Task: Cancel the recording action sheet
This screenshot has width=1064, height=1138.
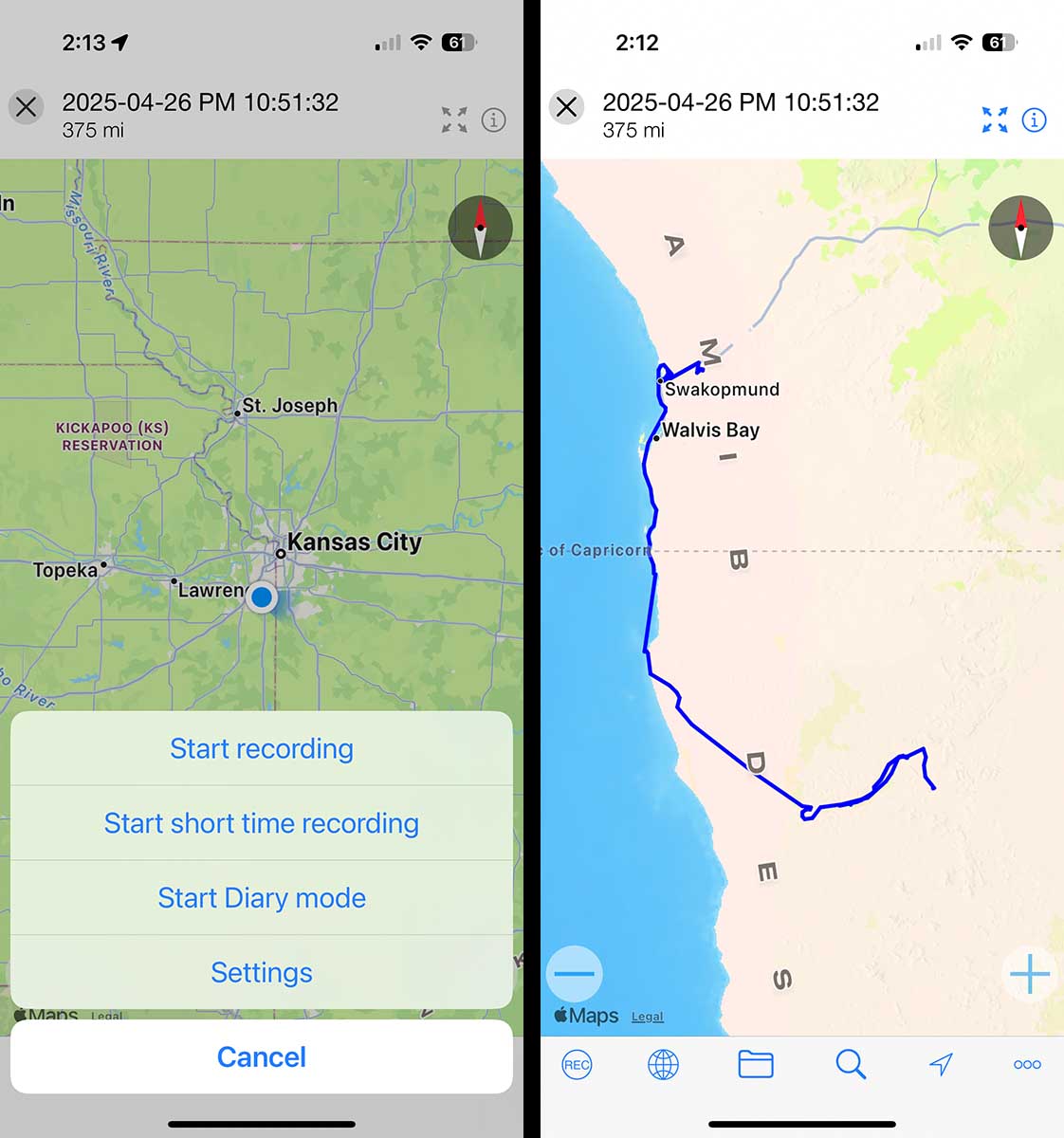Action: tap(262, 1057)
